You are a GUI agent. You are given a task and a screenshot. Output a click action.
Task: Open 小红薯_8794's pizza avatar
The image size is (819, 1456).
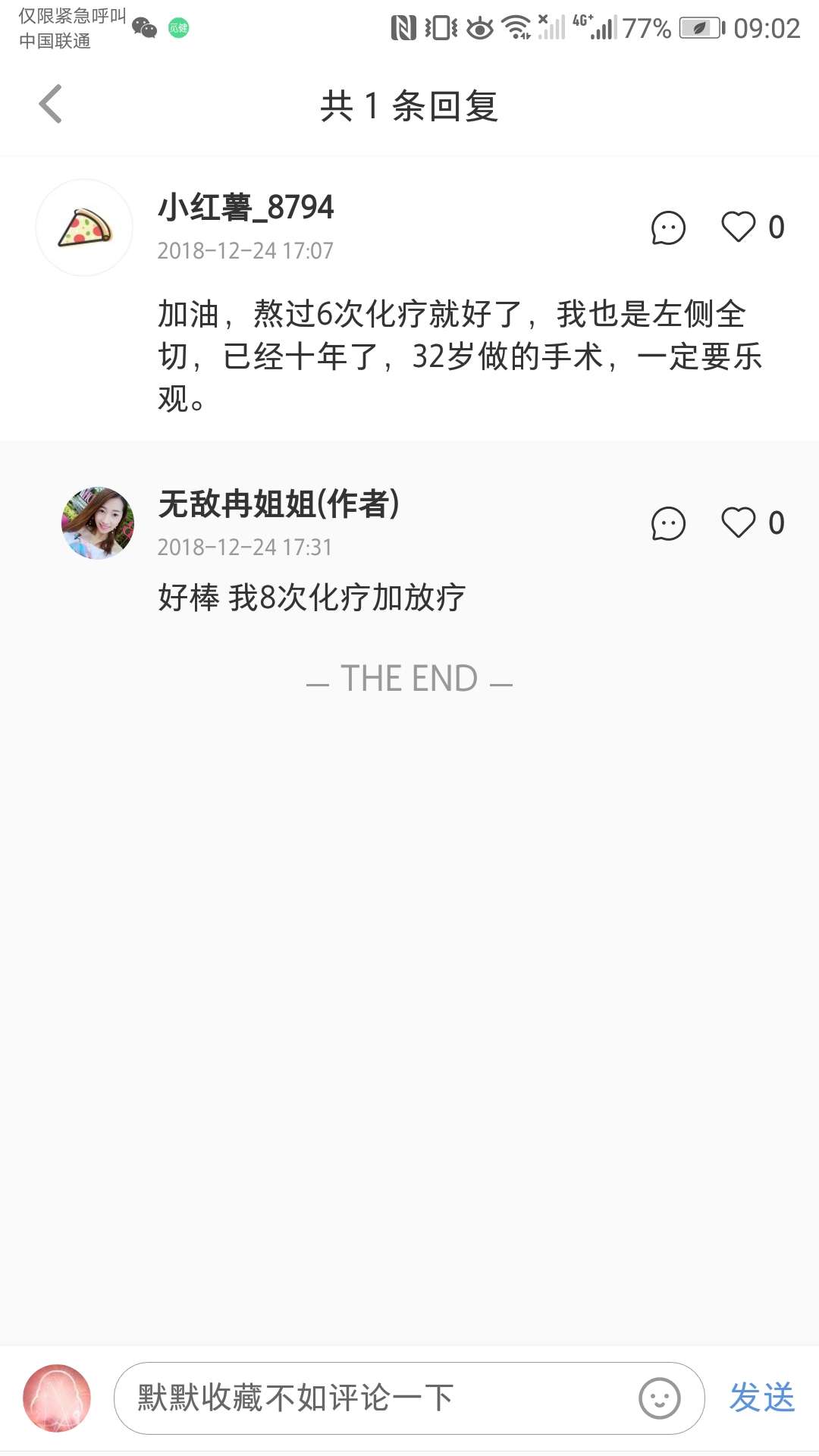pyautogui.click(x=84, y=226)
